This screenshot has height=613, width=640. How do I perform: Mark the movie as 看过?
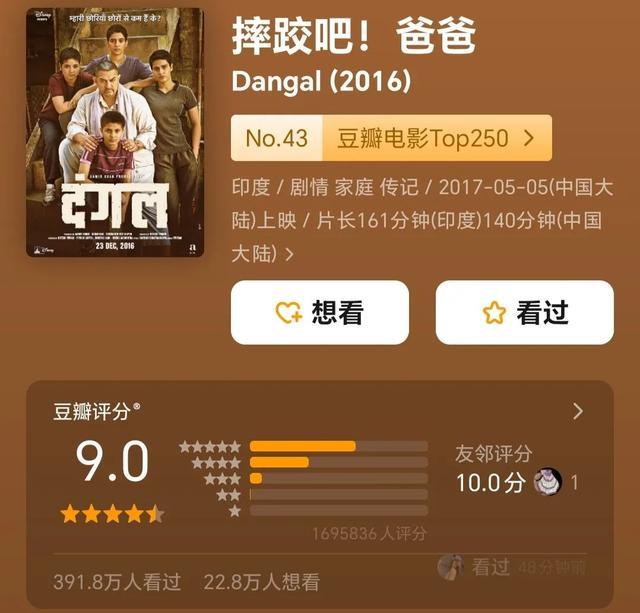(524, 313)
